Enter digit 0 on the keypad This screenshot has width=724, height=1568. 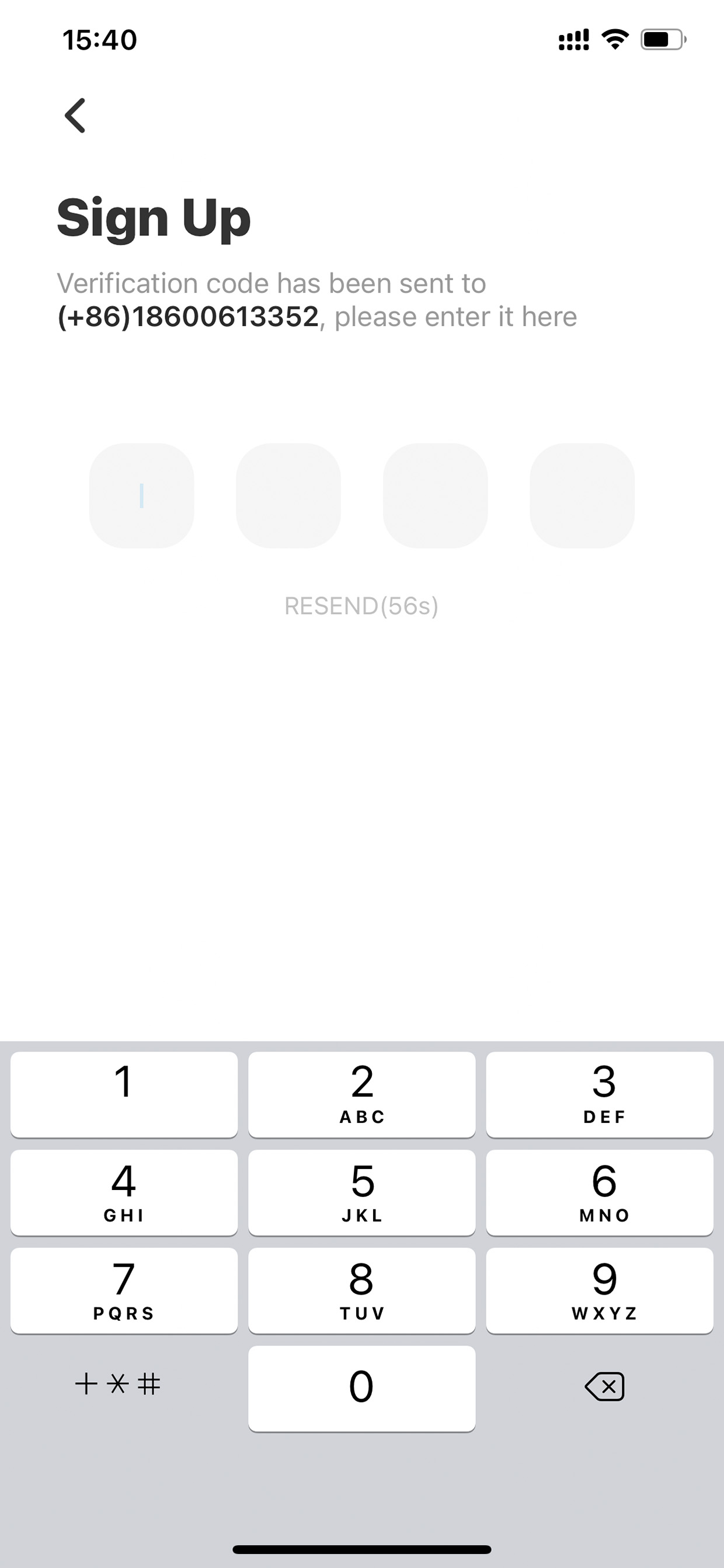point(362,1389)
